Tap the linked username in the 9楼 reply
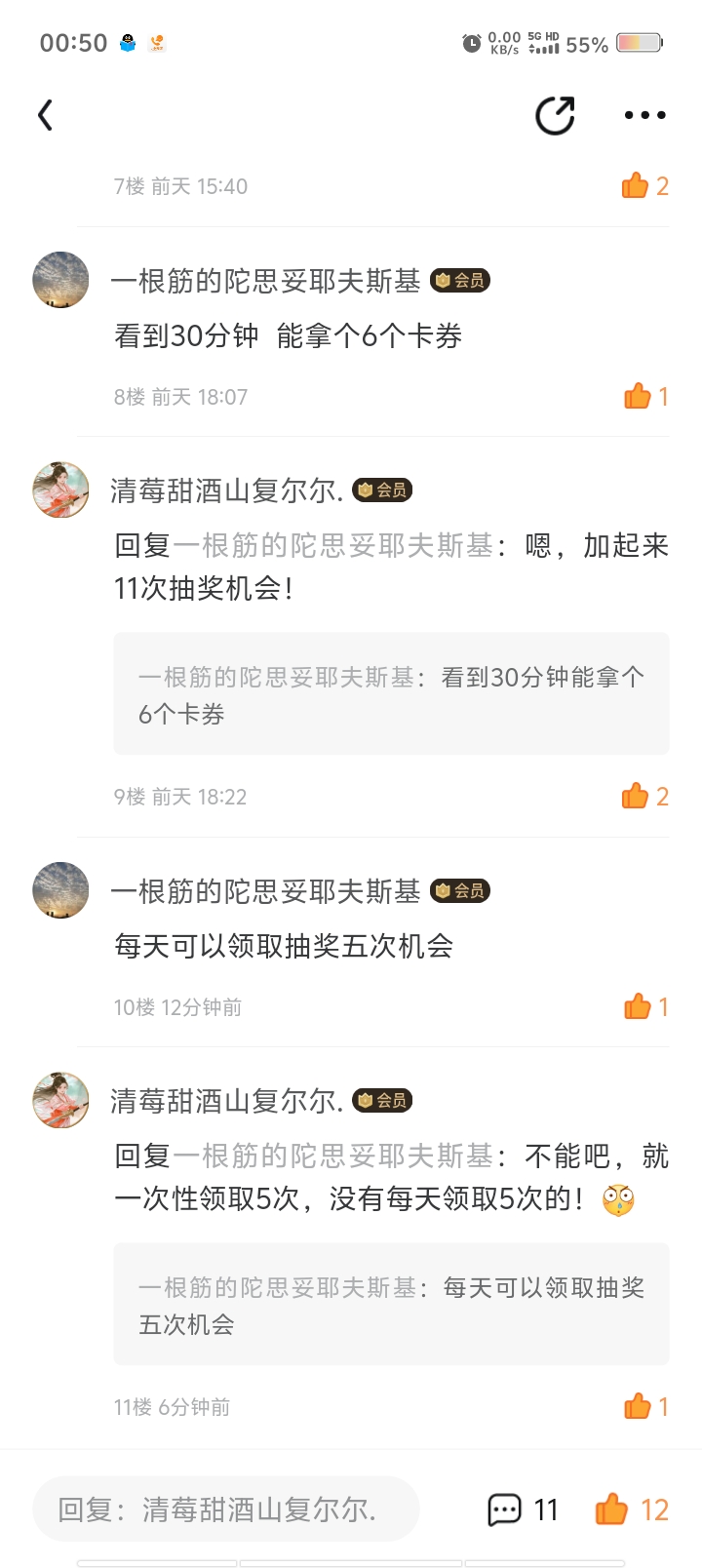 [x=333, y=545]
